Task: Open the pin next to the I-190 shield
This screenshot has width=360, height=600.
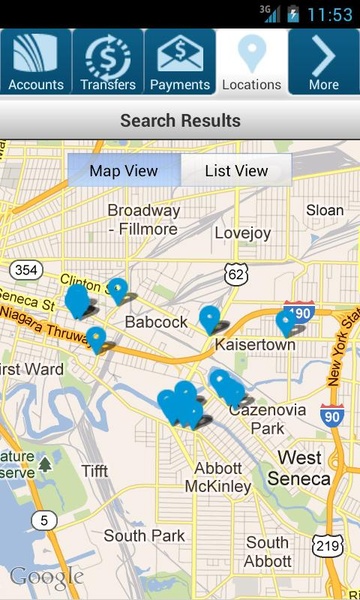Action: tap(286, 324)
